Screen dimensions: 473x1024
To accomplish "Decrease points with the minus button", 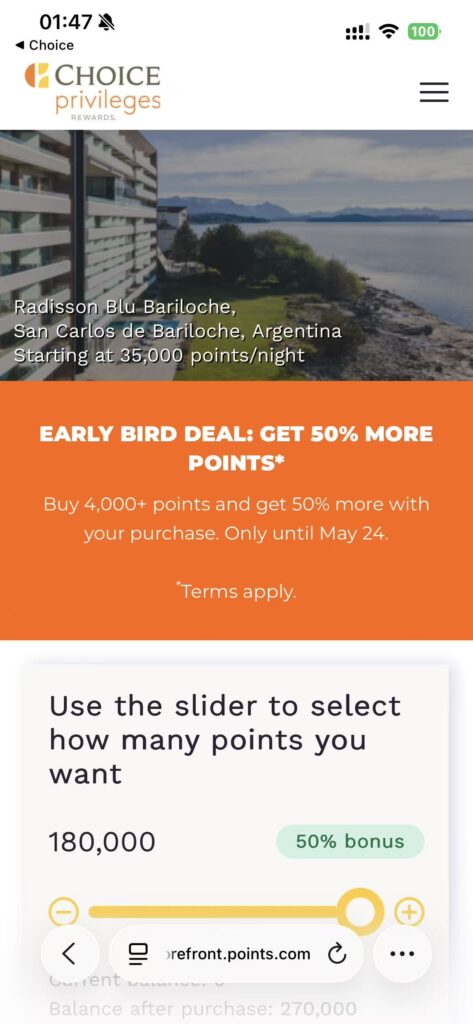I will click(x=64, y=912).
